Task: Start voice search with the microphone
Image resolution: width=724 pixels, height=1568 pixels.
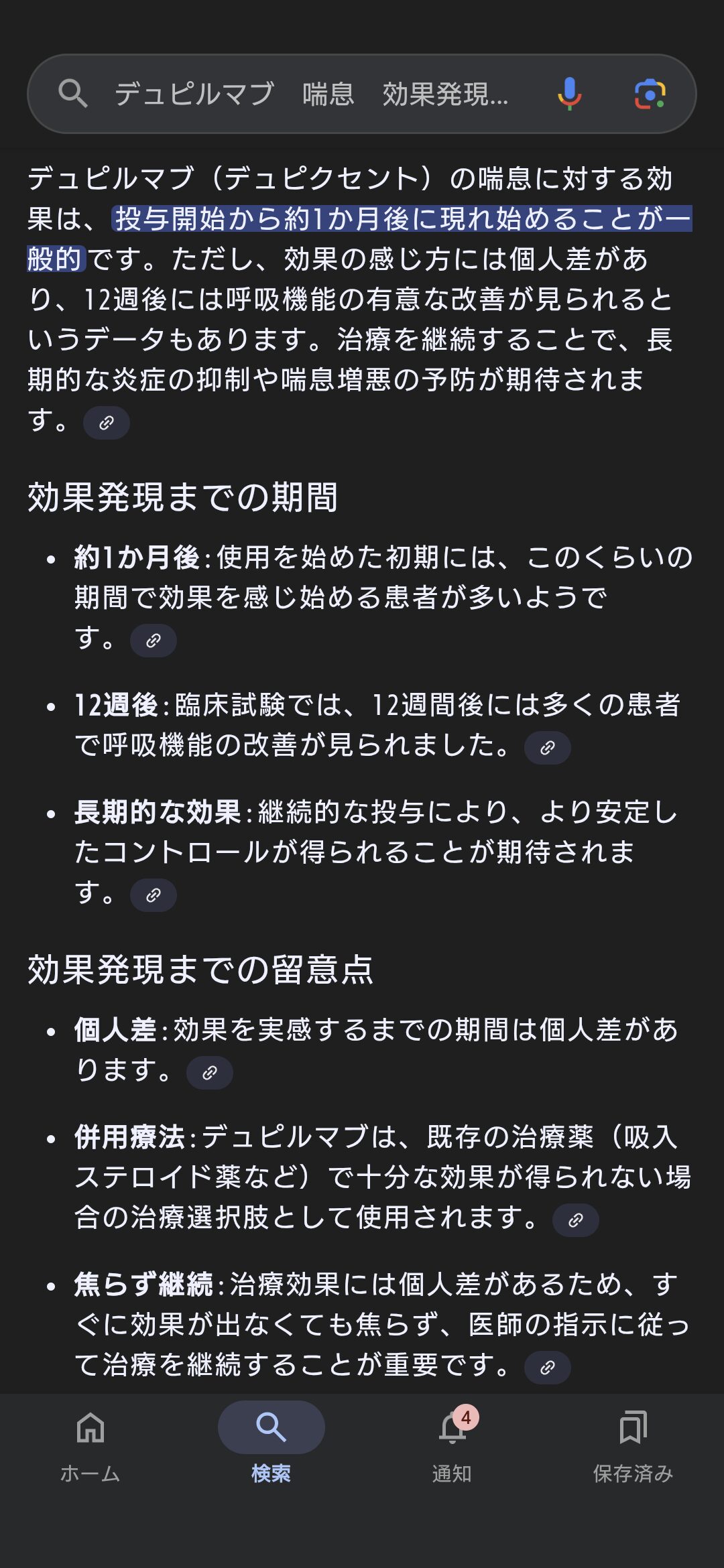Action: click(569, 94)
